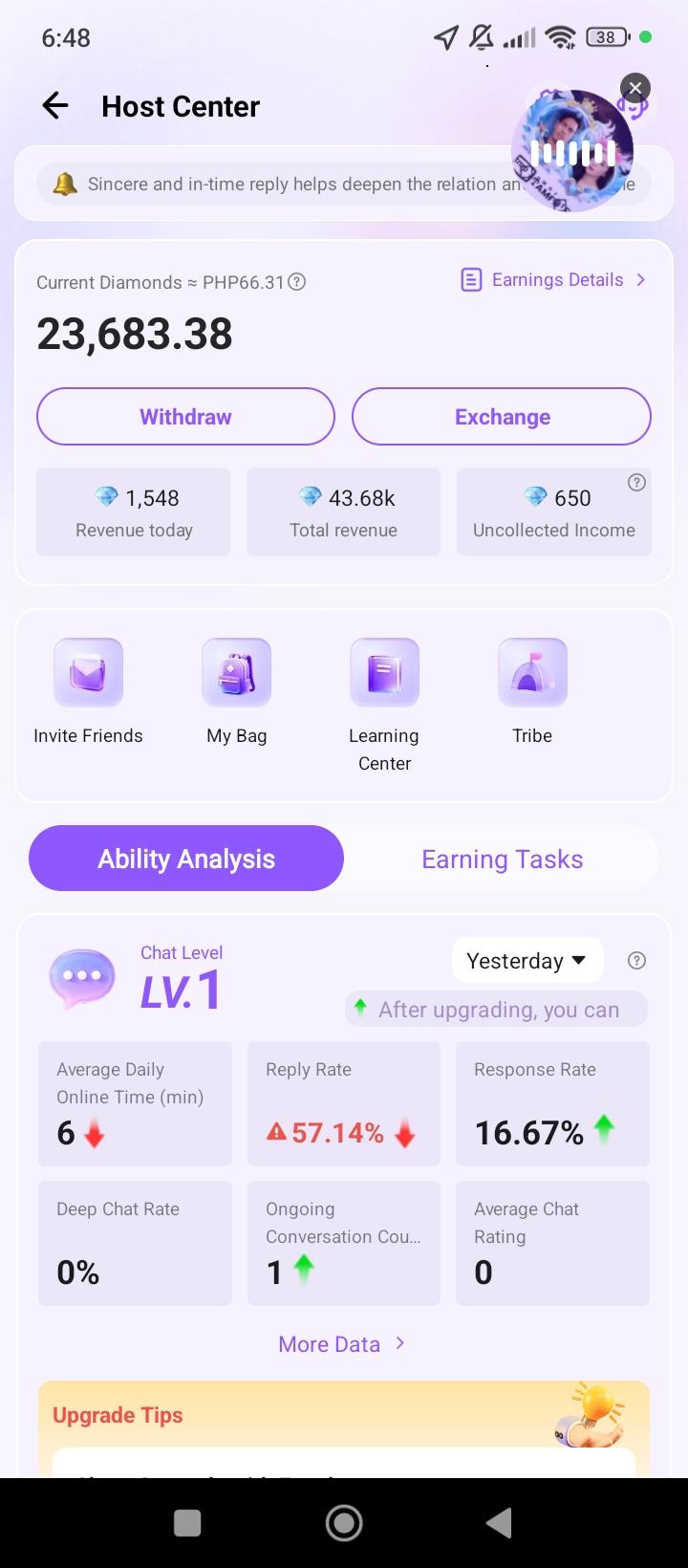The height and width of the screenshot is (1568, 688).
Task: Go back from Host Center
Action: pyautogui.click(x=55, y=106)
